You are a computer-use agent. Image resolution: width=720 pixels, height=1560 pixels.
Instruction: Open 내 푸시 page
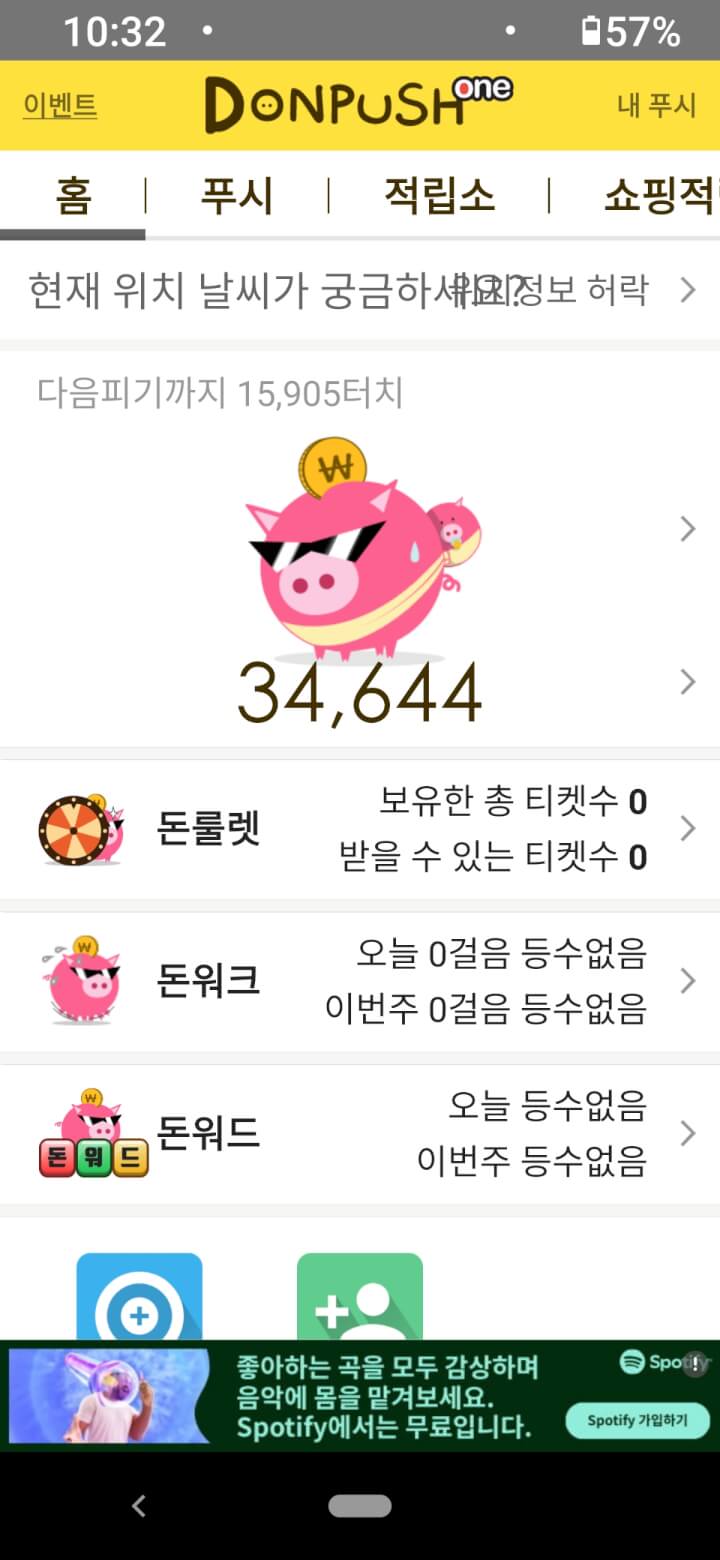pyautogui.click(x=656, y=105)
